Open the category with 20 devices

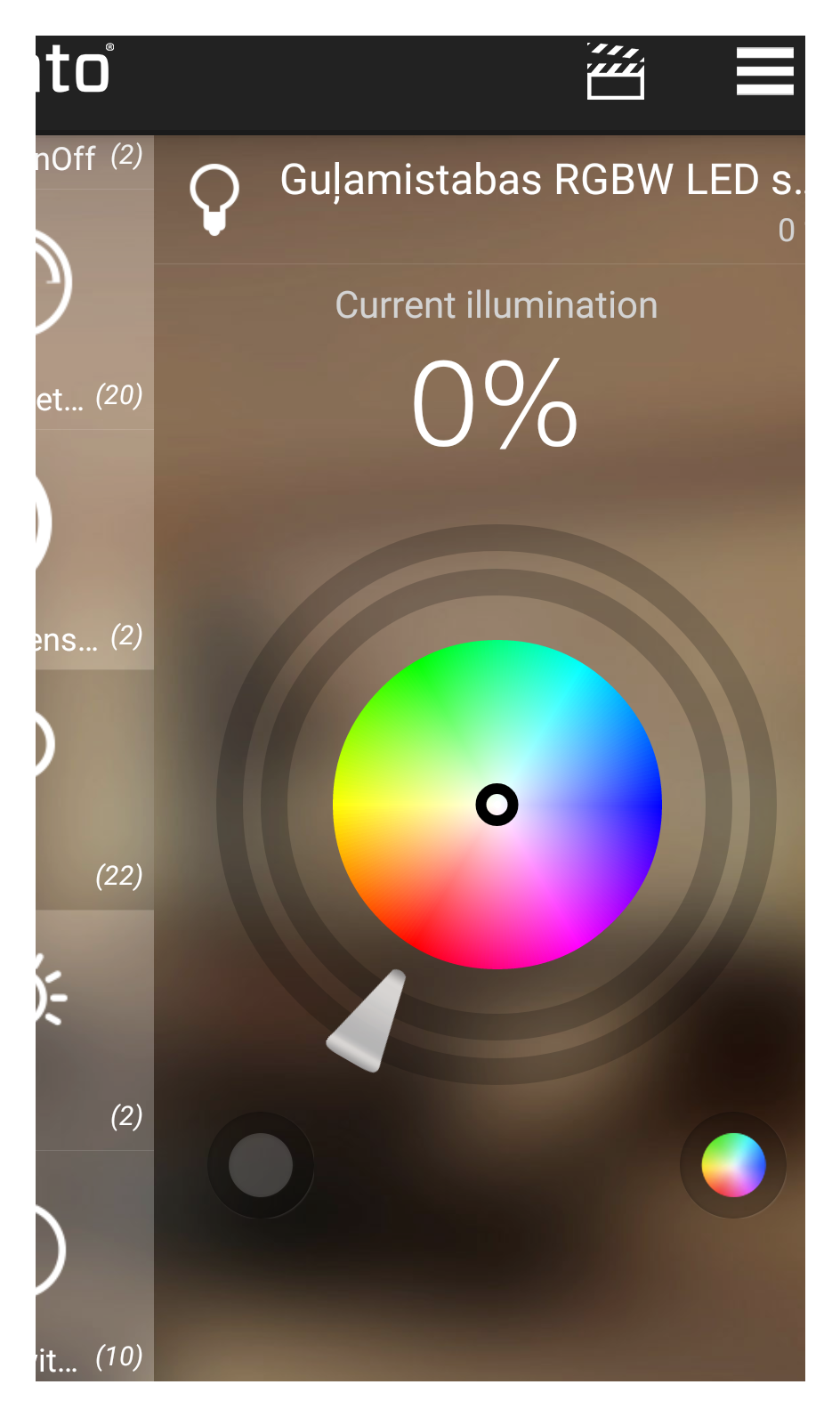point(94,310)
